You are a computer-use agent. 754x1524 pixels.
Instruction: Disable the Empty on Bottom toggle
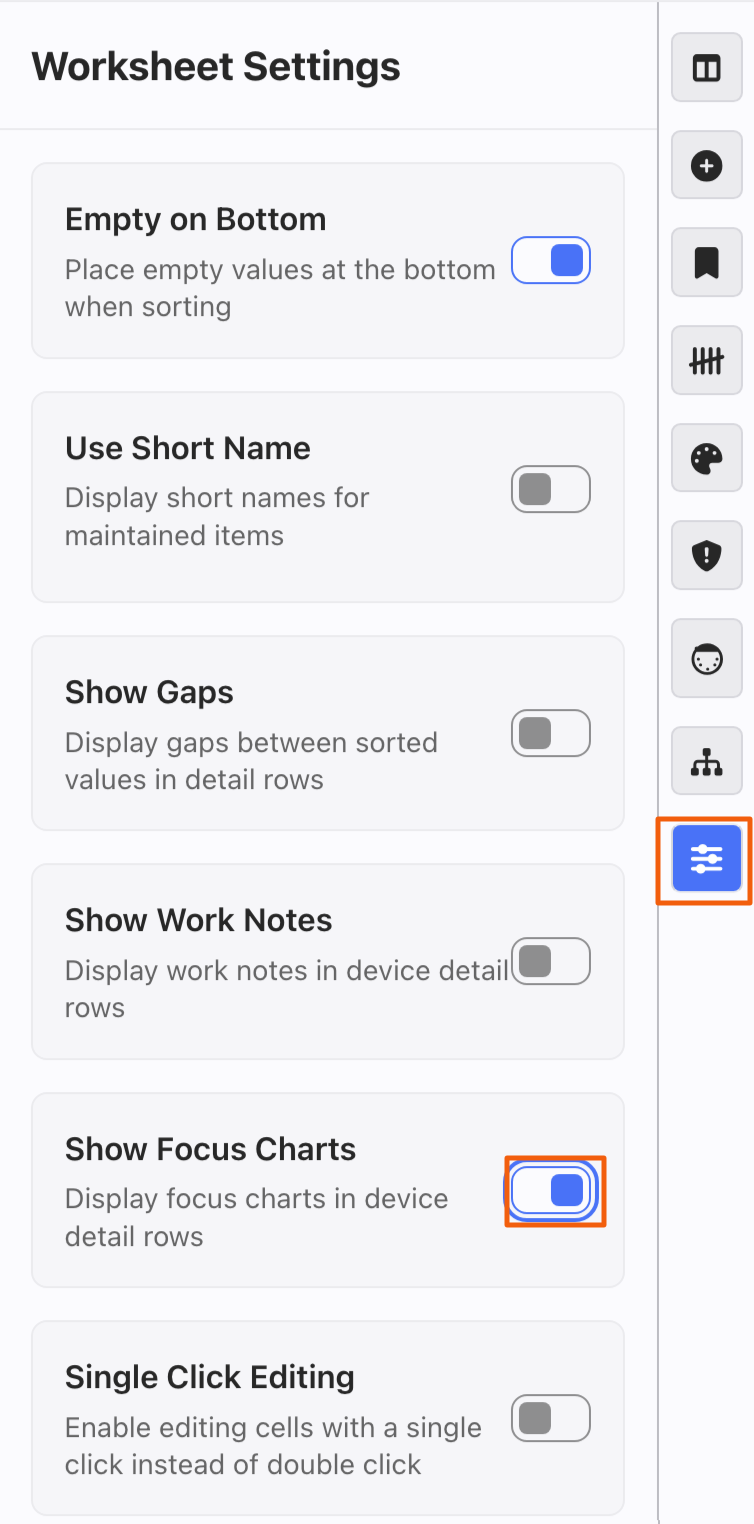click(551, 261)
